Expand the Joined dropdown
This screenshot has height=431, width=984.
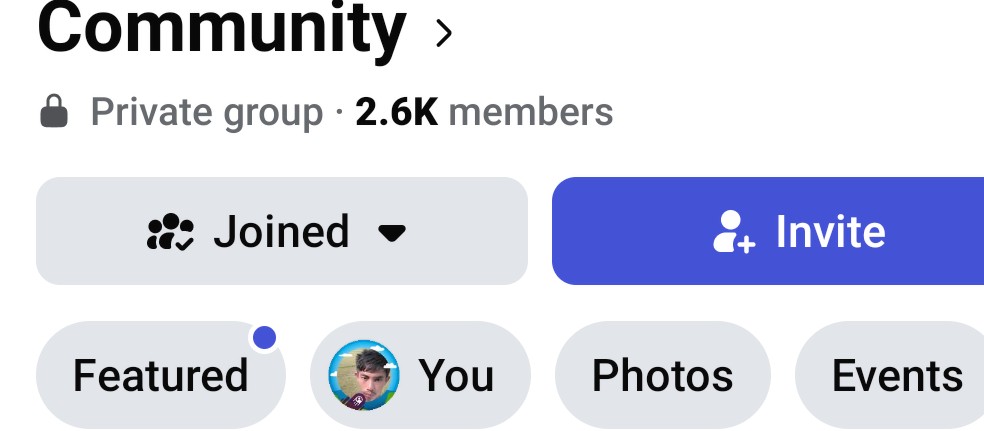[x=281, y=231]
